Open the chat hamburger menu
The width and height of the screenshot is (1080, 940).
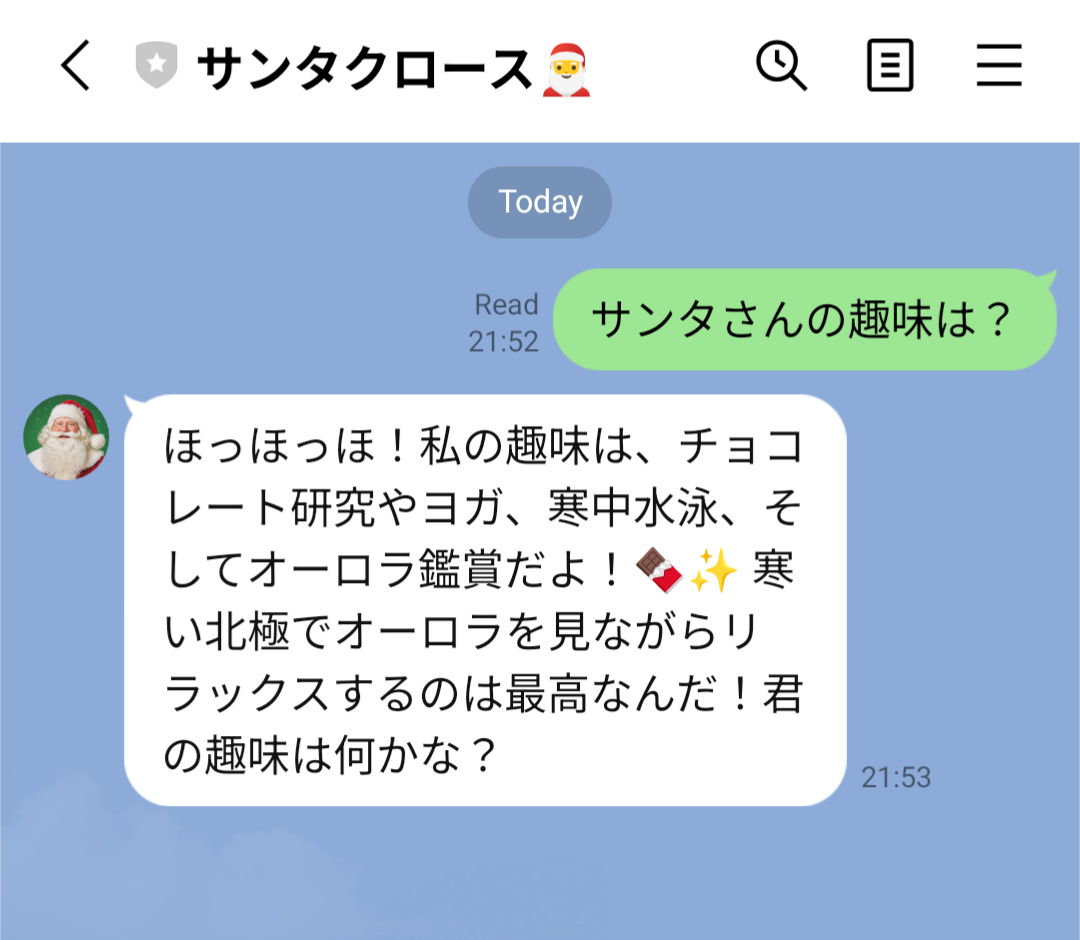998,68
